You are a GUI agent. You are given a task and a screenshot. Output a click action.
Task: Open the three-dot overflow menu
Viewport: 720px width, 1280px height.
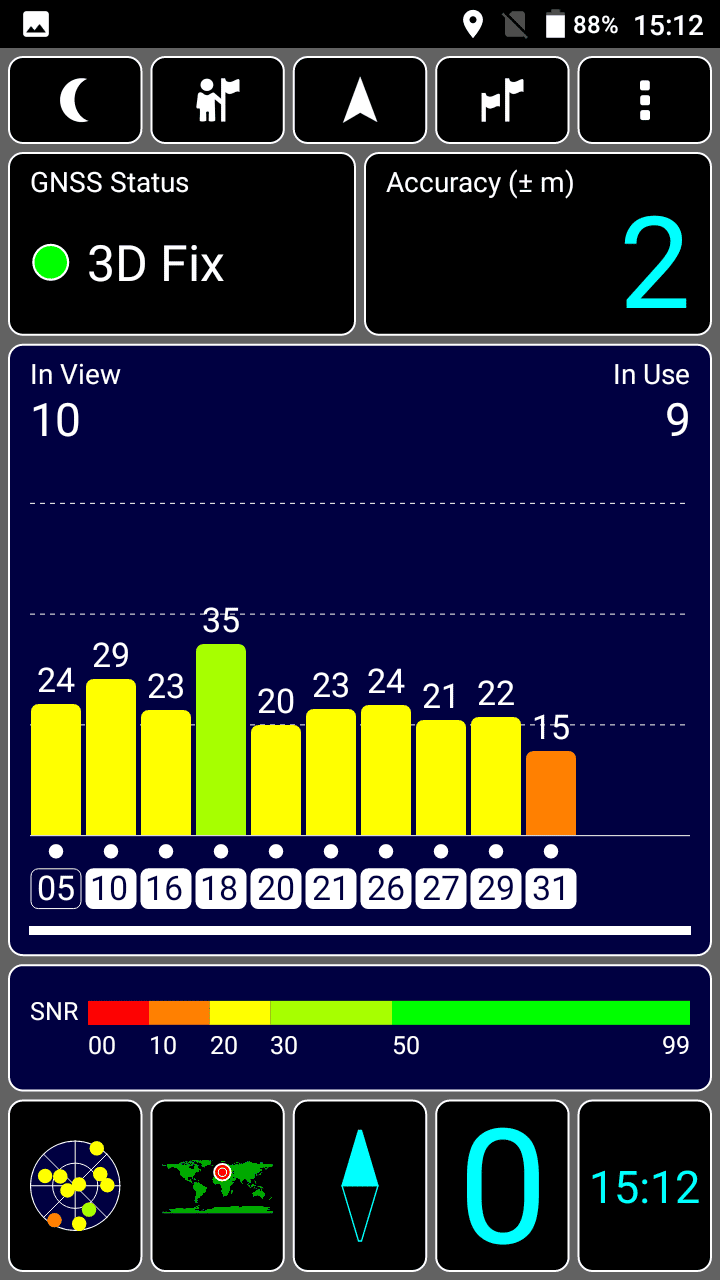pos(644,100)
